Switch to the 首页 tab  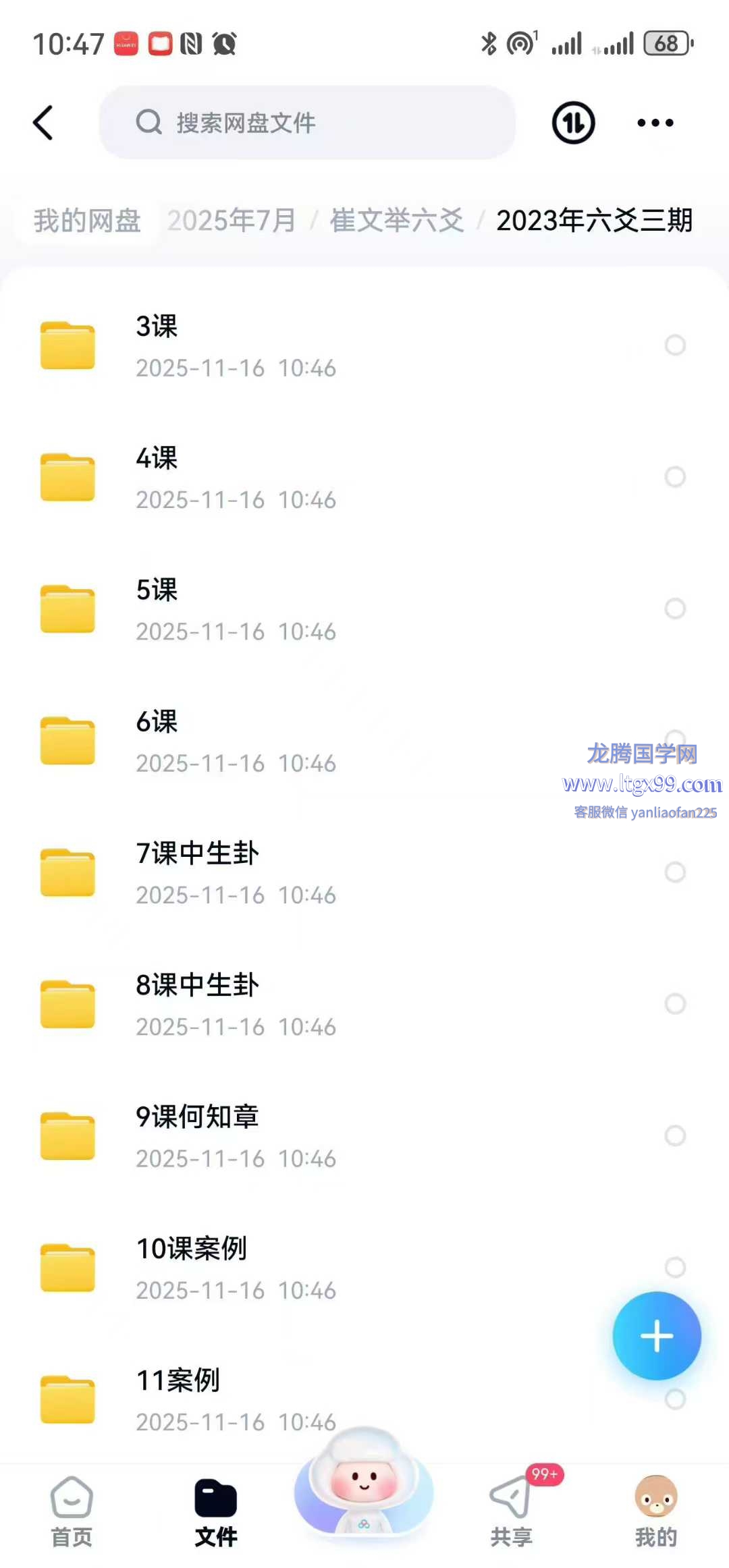(x=72, y=1511)
